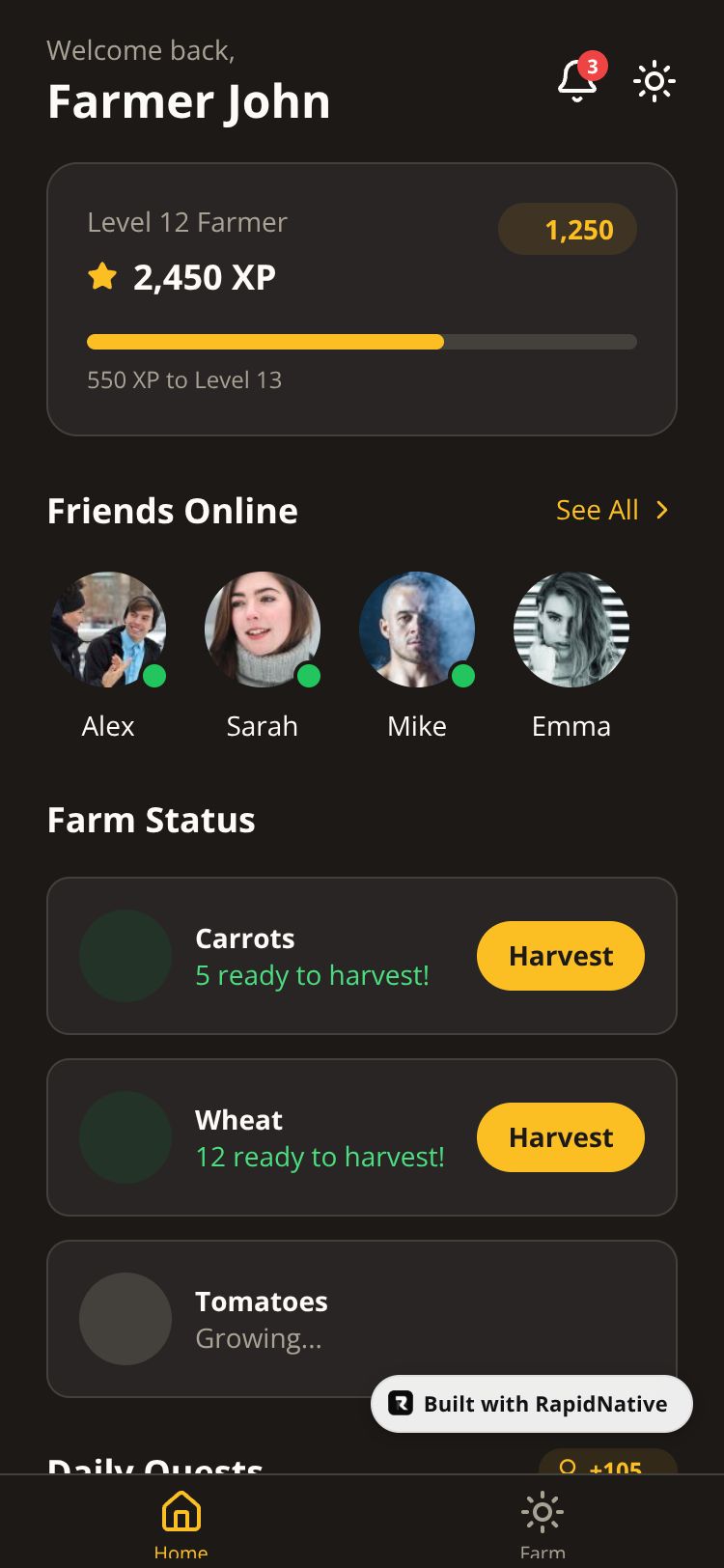
Task: Tap the Built with RapidNative badge
Action: click(x=532, y=1404)
